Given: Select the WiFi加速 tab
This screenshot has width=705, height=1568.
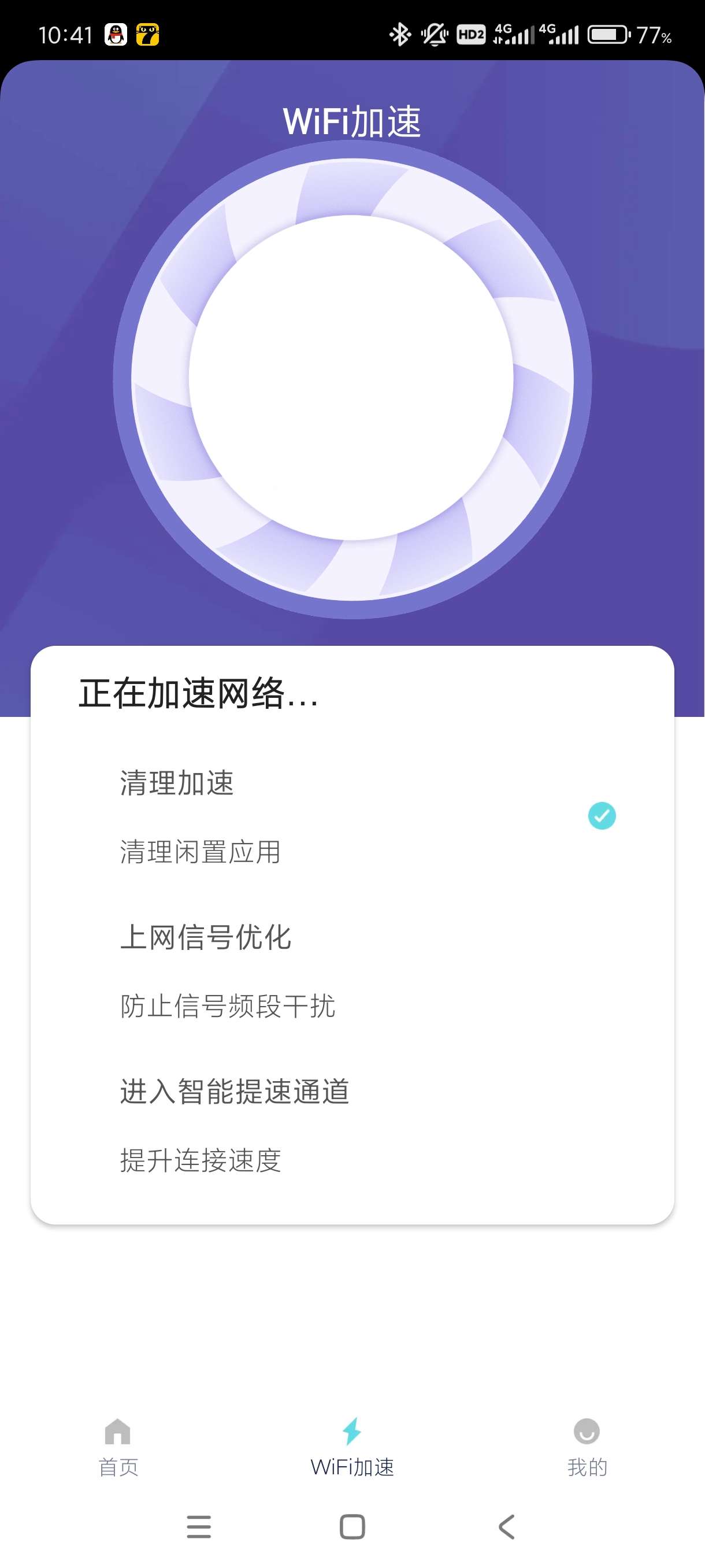Looking at the screenshot, I should click(x=352, y=1448).
